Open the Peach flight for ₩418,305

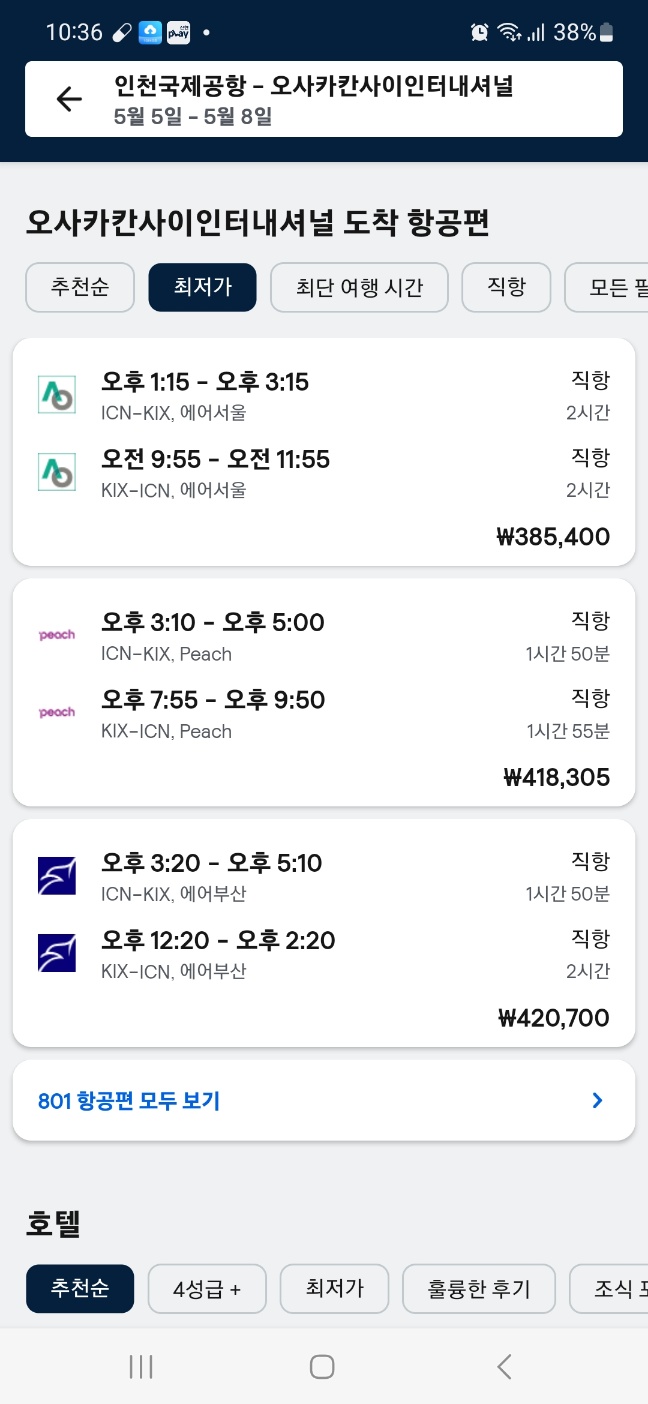click(x=324, y=692)
